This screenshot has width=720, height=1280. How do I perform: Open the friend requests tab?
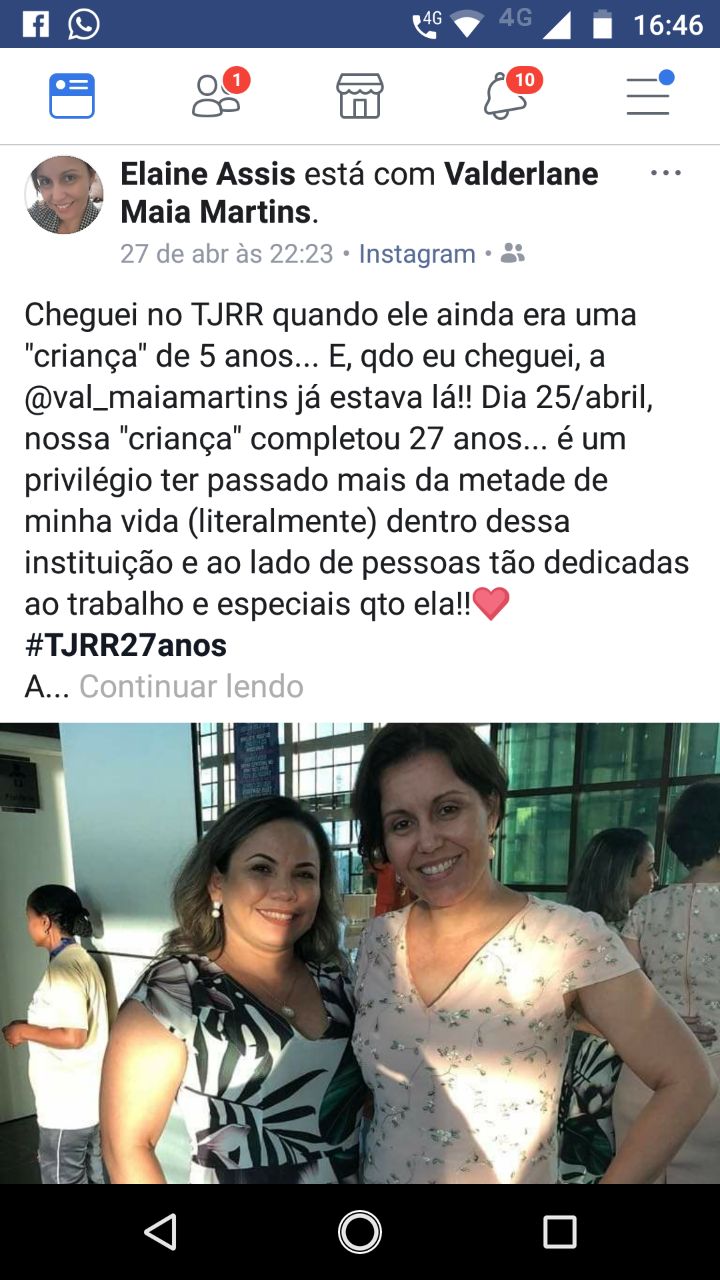click(x=216, y=97)
